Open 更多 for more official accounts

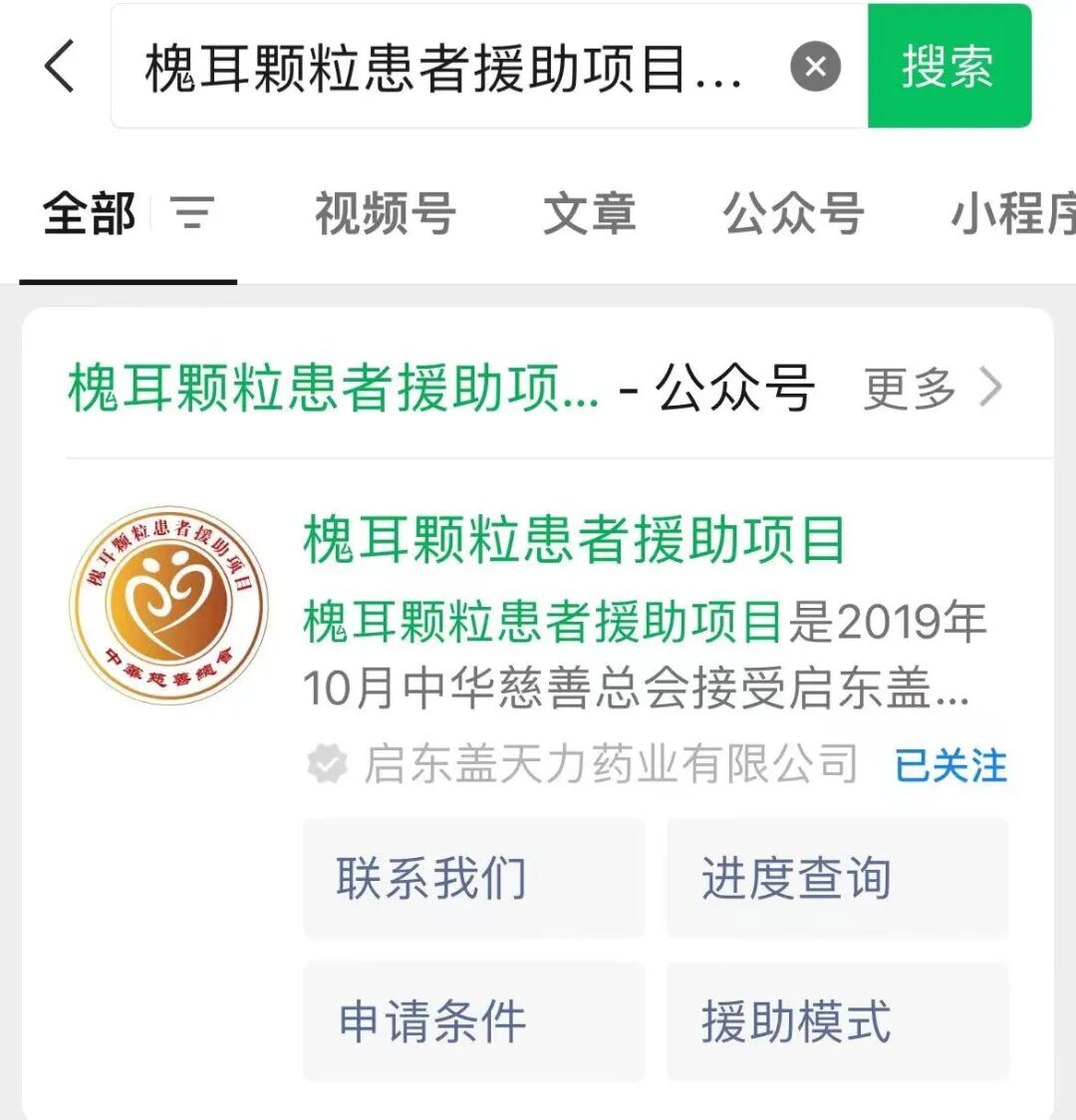point(933,389)
